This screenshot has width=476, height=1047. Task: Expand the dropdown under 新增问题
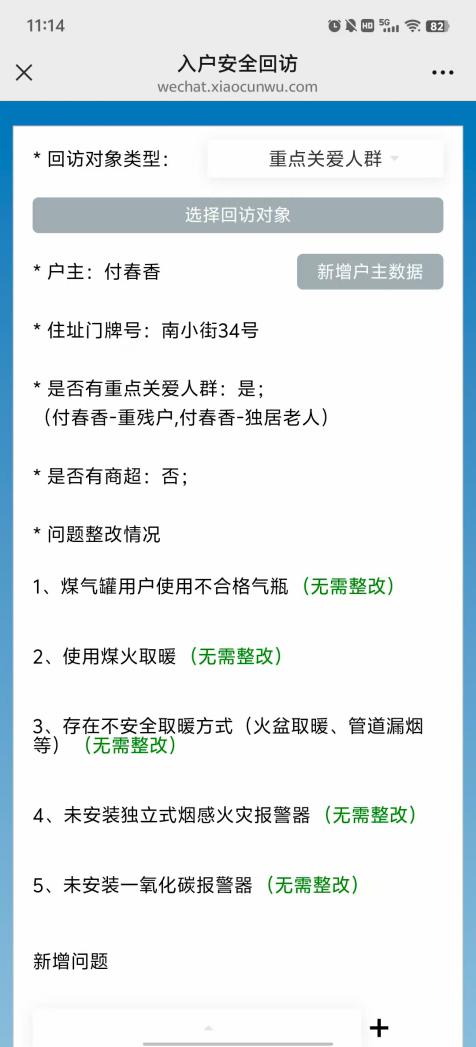[x=198, y=1028]
